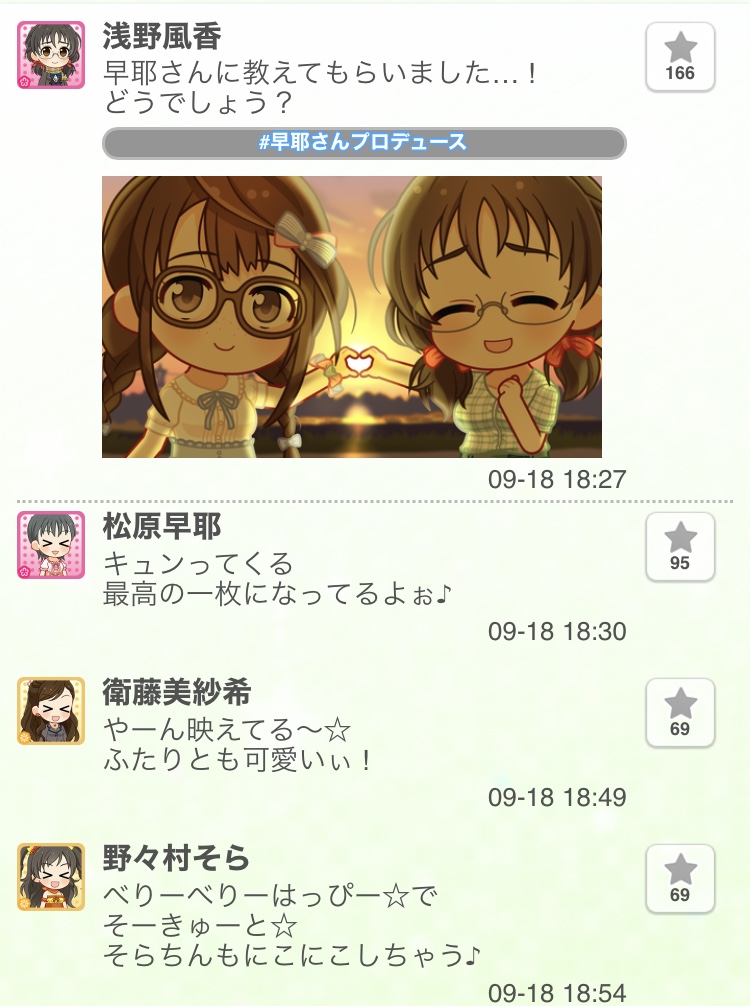Viewport: 750px width, 1006px height.
Task: Open 浅野風香's profile avatar
Action: (50, 55)
